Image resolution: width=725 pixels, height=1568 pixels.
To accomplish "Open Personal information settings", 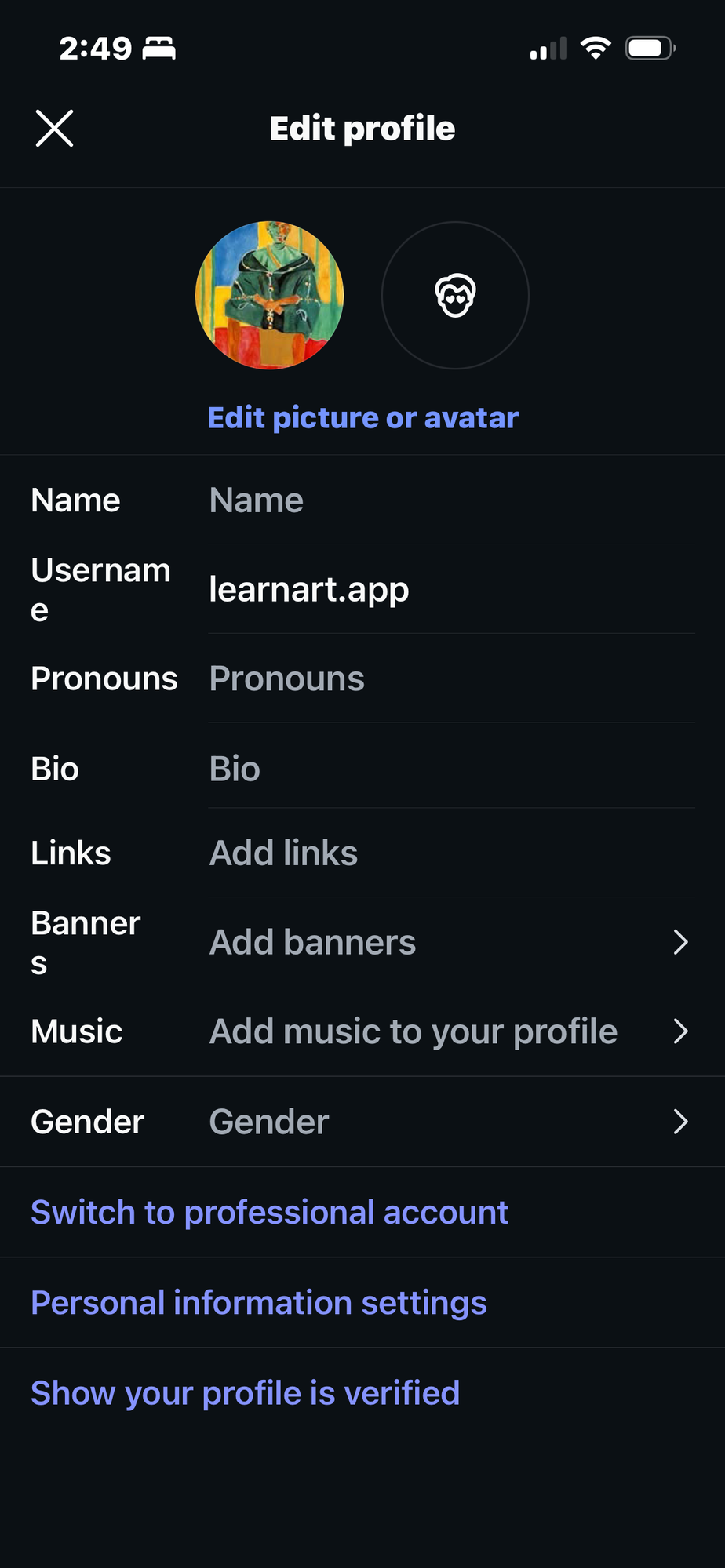I will (x=258, y=1302).
